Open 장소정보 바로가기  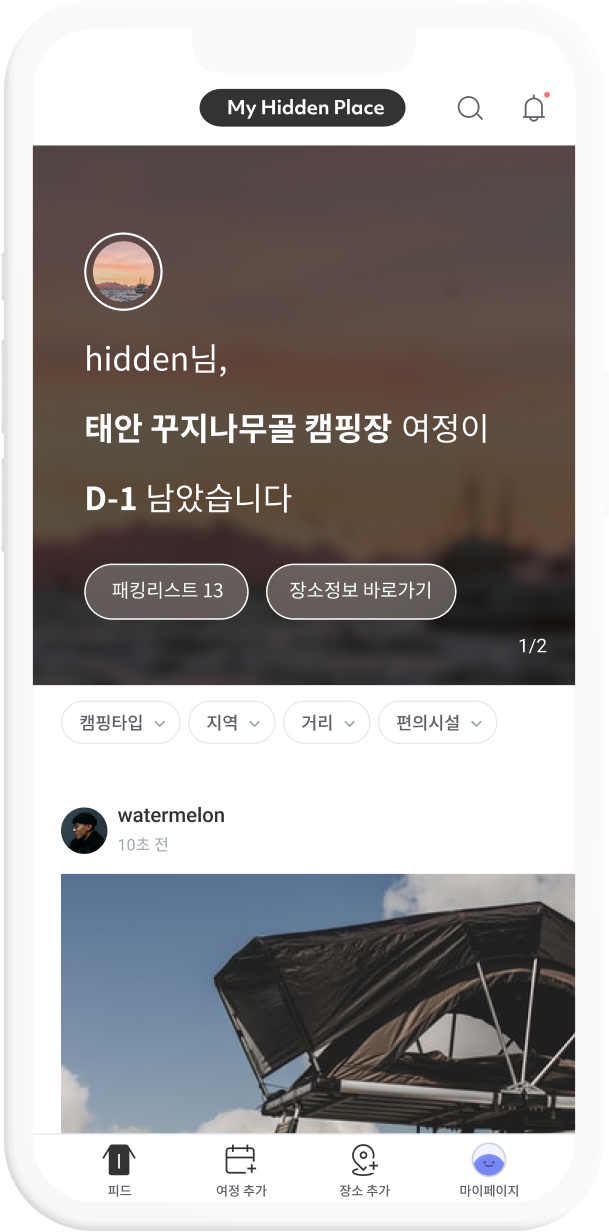tap(361, 591)
